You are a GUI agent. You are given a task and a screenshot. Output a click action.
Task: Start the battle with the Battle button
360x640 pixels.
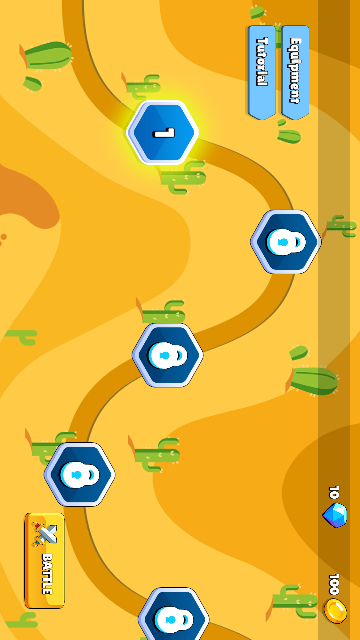pos(44,560)
